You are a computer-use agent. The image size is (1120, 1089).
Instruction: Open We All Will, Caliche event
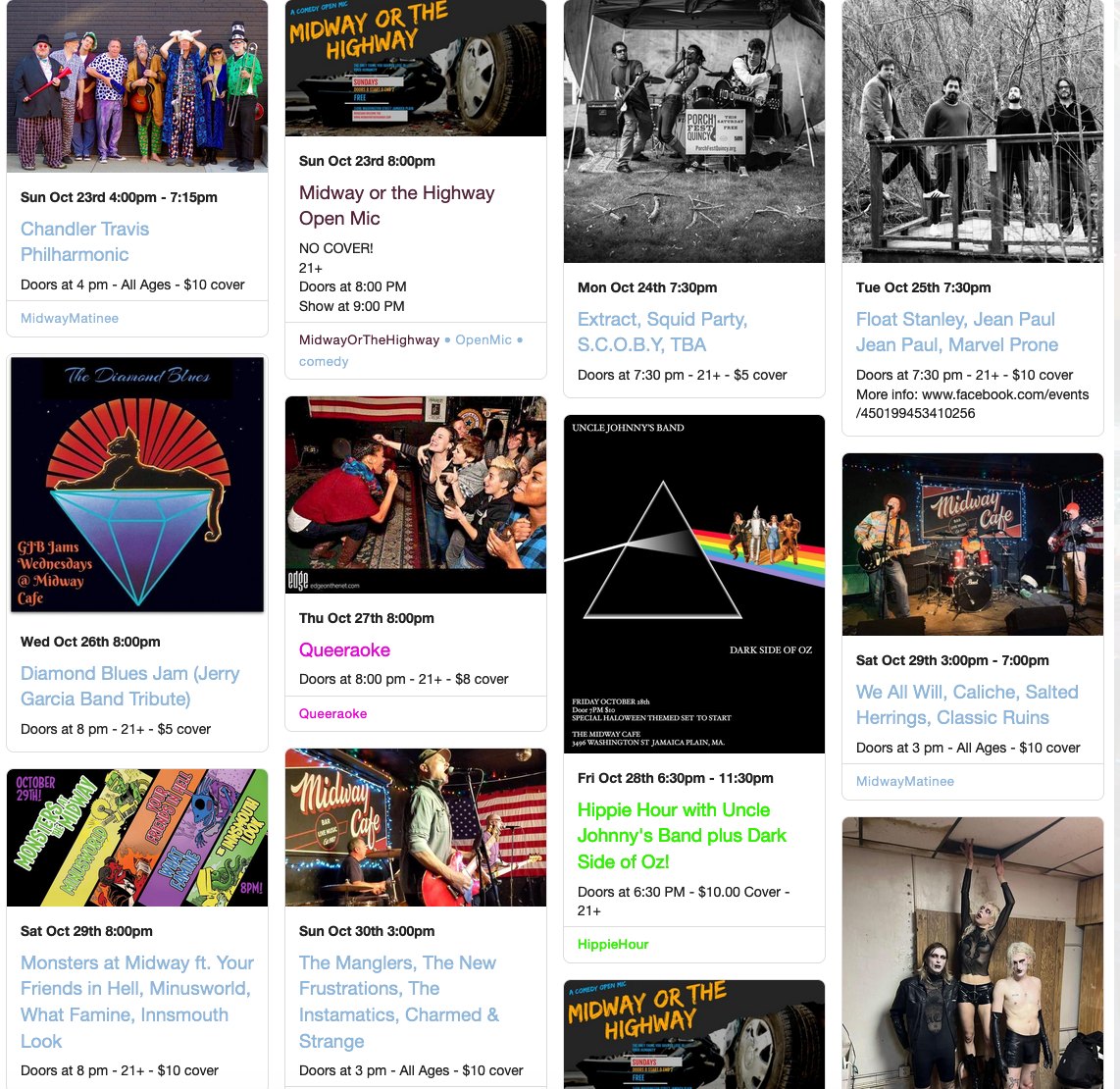coord(966,704)
